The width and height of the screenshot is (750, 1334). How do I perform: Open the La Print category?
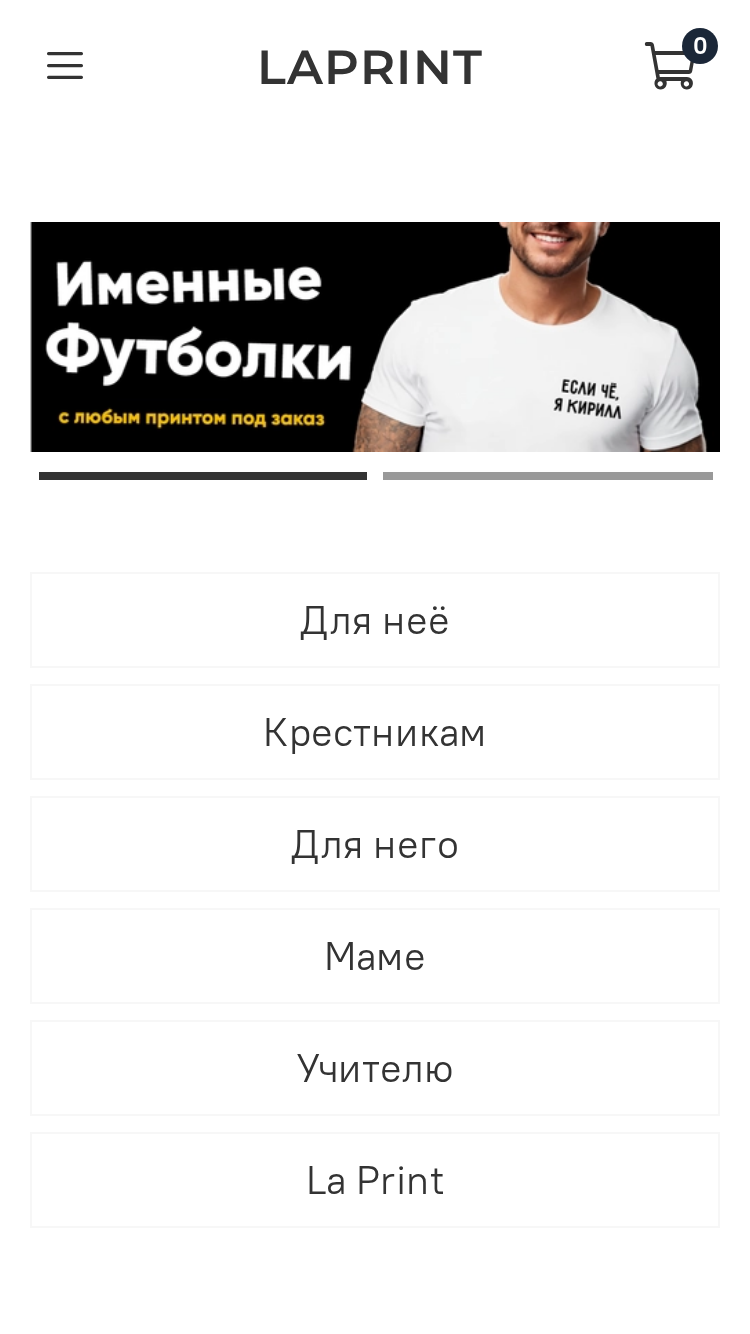pyautogui.click(x=375, y=1180)
